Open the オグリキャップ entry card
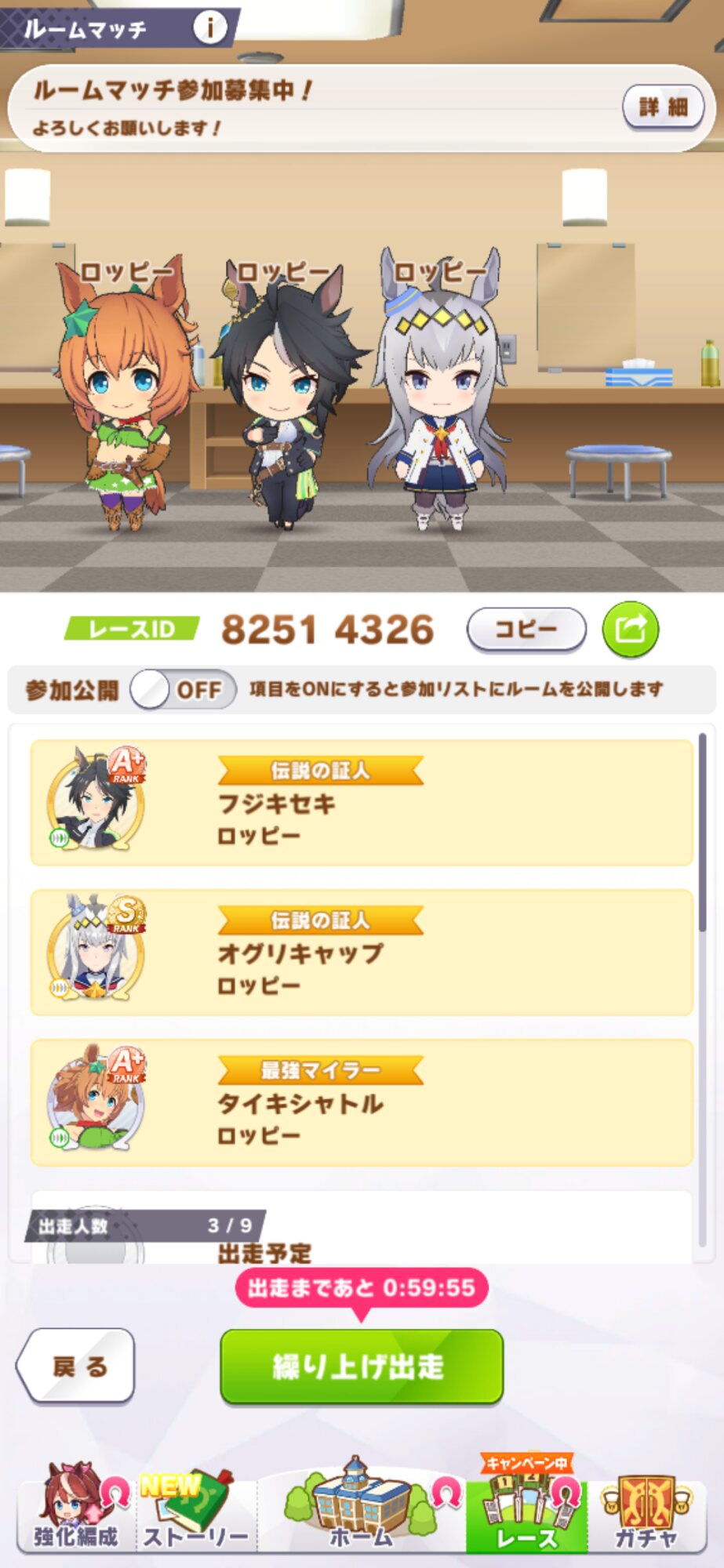 (362, 952)
